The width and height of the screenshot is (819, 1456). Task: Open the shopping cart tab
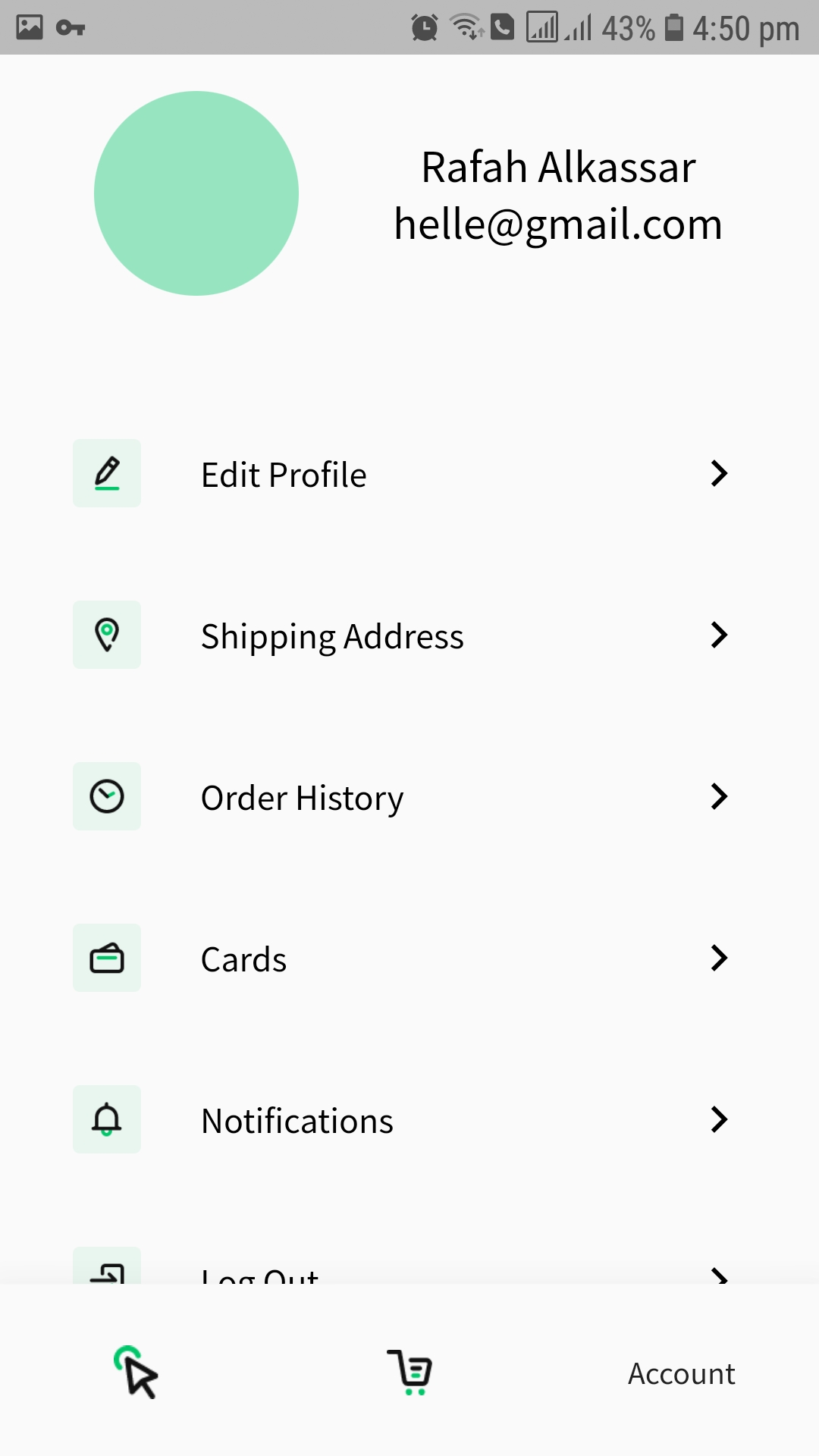[410, 1372]
